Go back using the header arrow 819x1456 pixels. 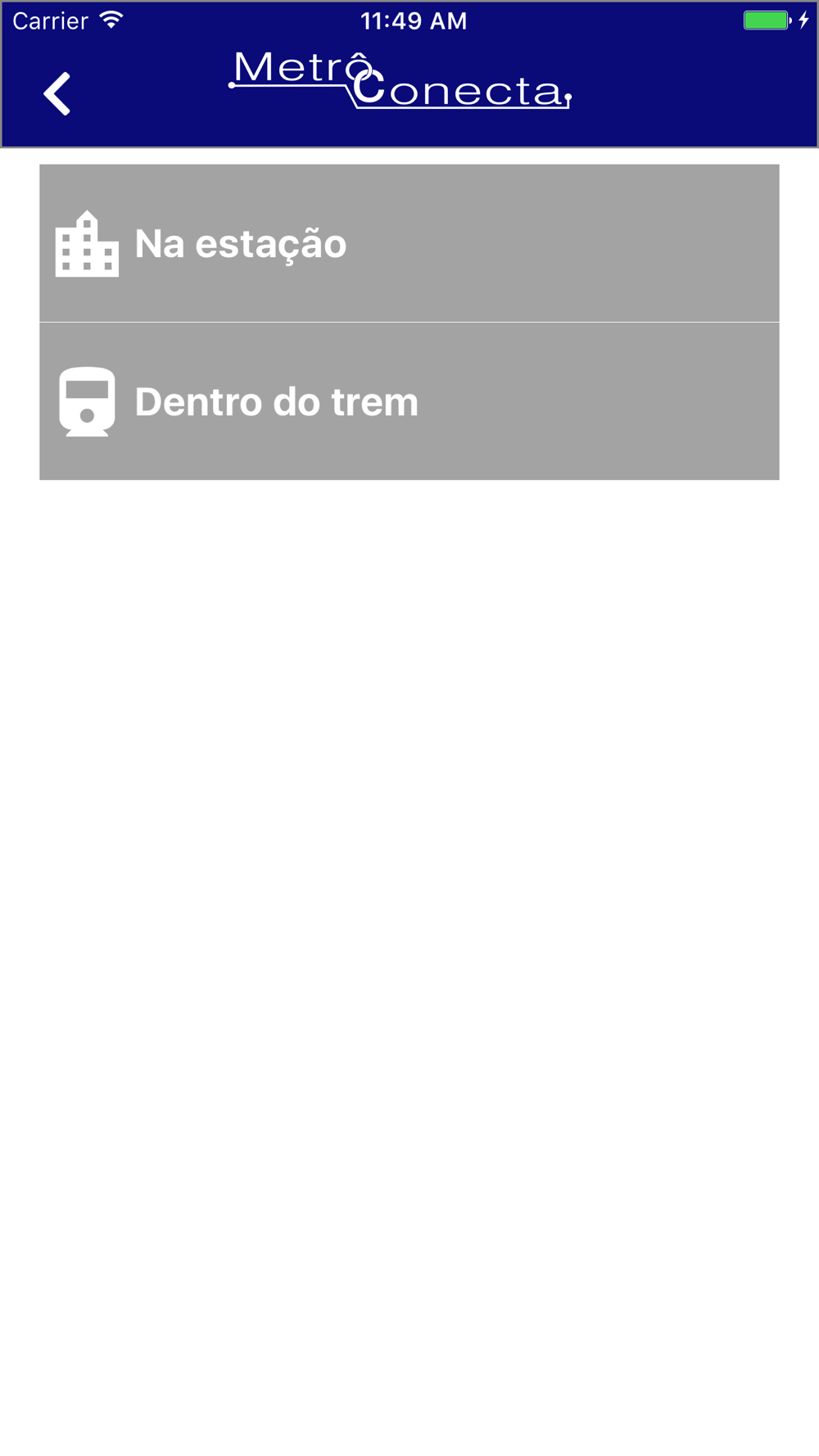coord(57,93)
